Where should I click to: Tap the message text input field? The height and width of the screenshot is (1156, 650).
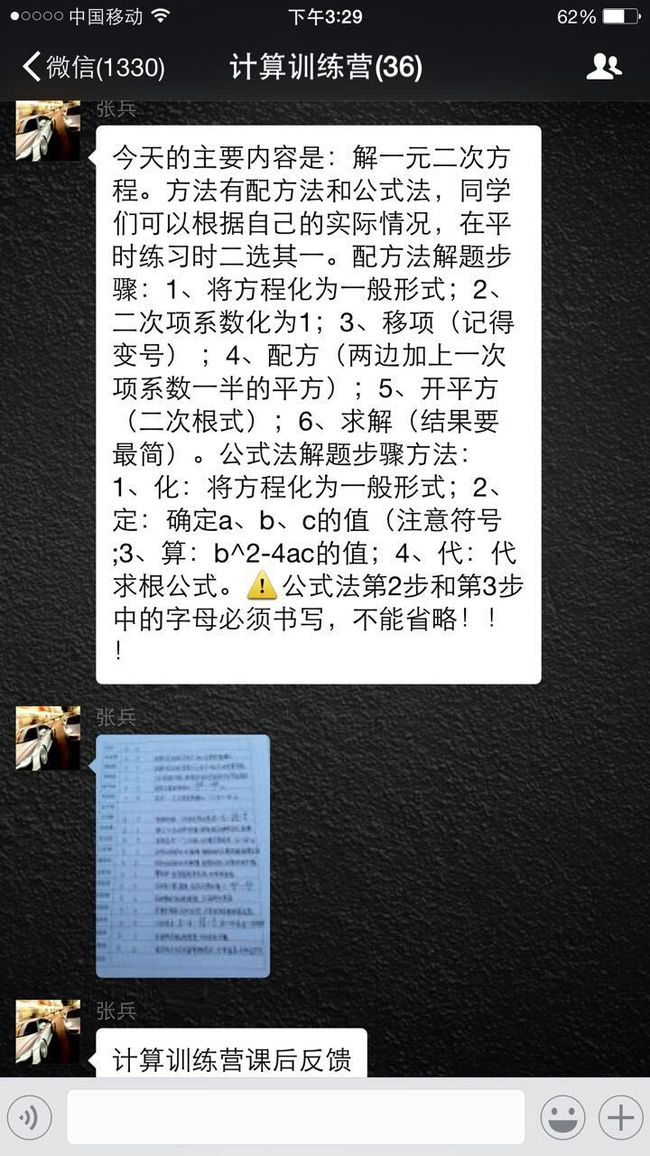(x=296, y=1117)
